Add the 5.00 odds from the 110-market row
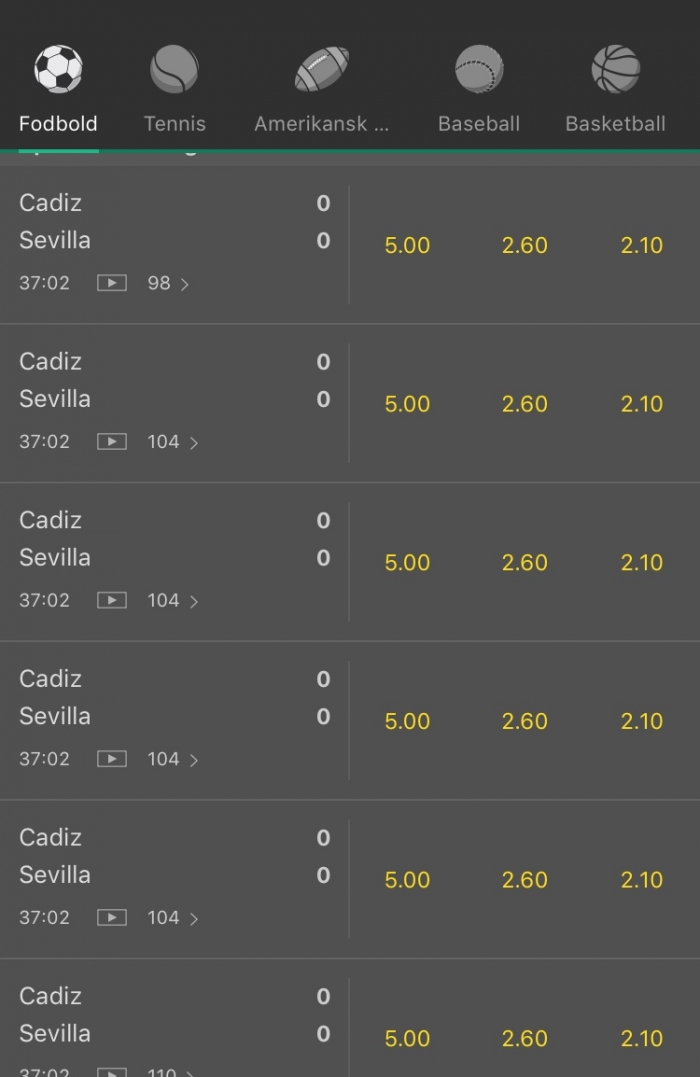This screenshot has width=700, height=1077. pyautogui.click(x=407, y=1038)
